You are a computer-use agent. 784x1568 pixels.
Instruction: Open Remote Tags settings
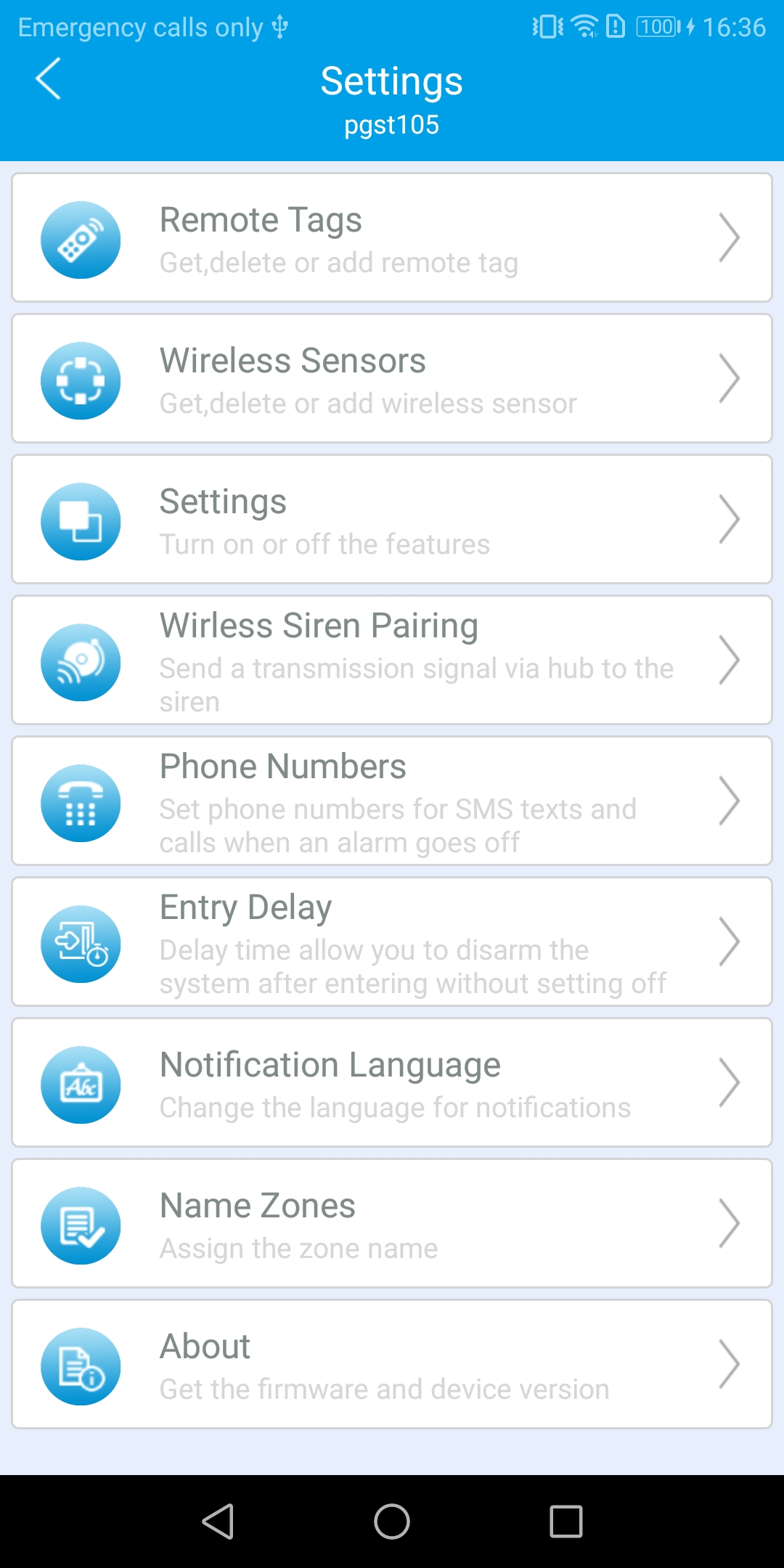pos(392,237)
